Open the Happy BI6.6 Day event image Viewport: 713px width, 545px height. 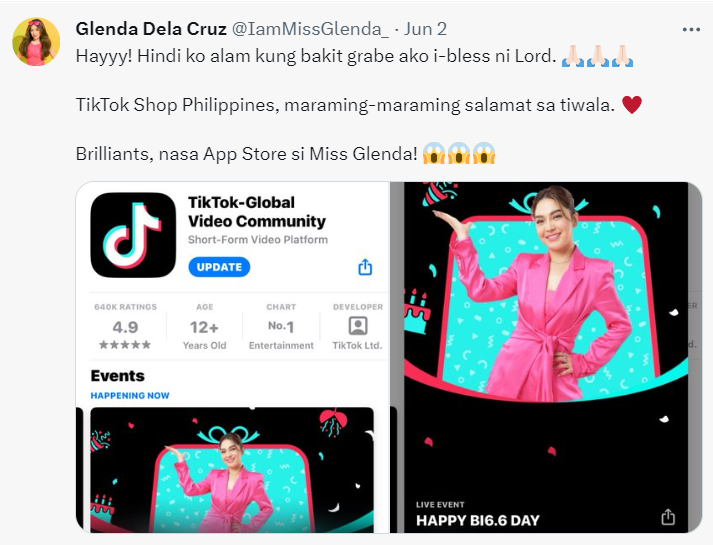(x=546, y=356)
